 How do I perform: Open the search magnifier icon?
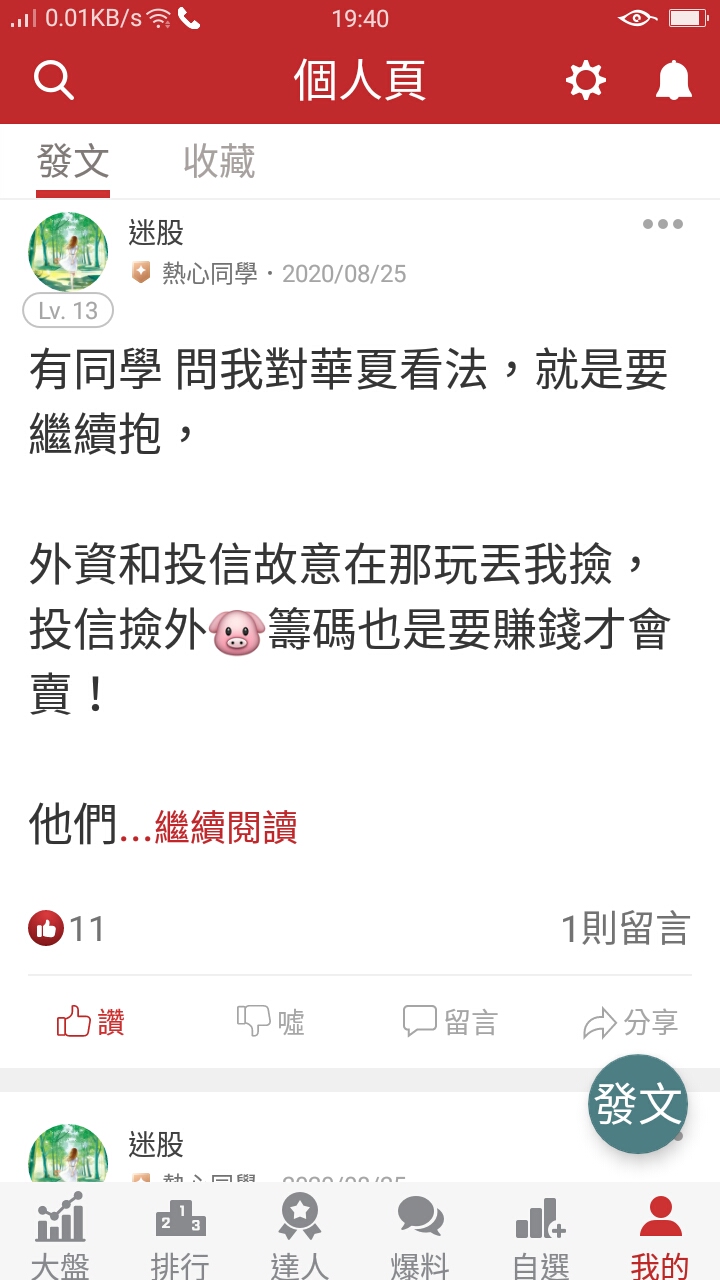pos(54,80)
